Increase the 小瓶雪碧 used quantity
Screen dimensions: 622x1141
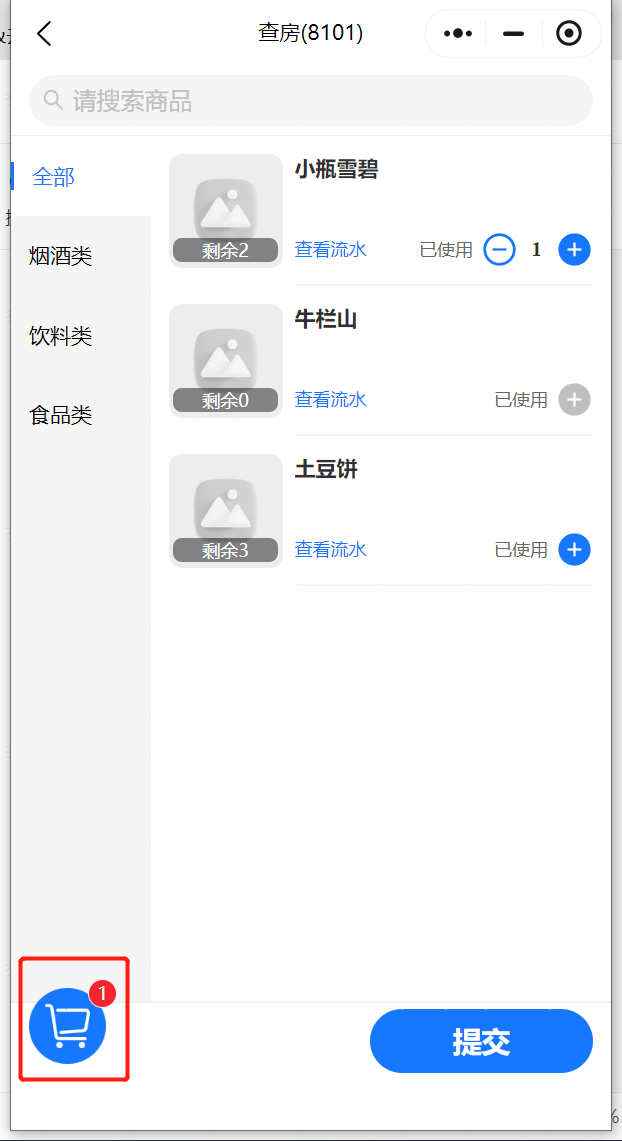point(575,250)
